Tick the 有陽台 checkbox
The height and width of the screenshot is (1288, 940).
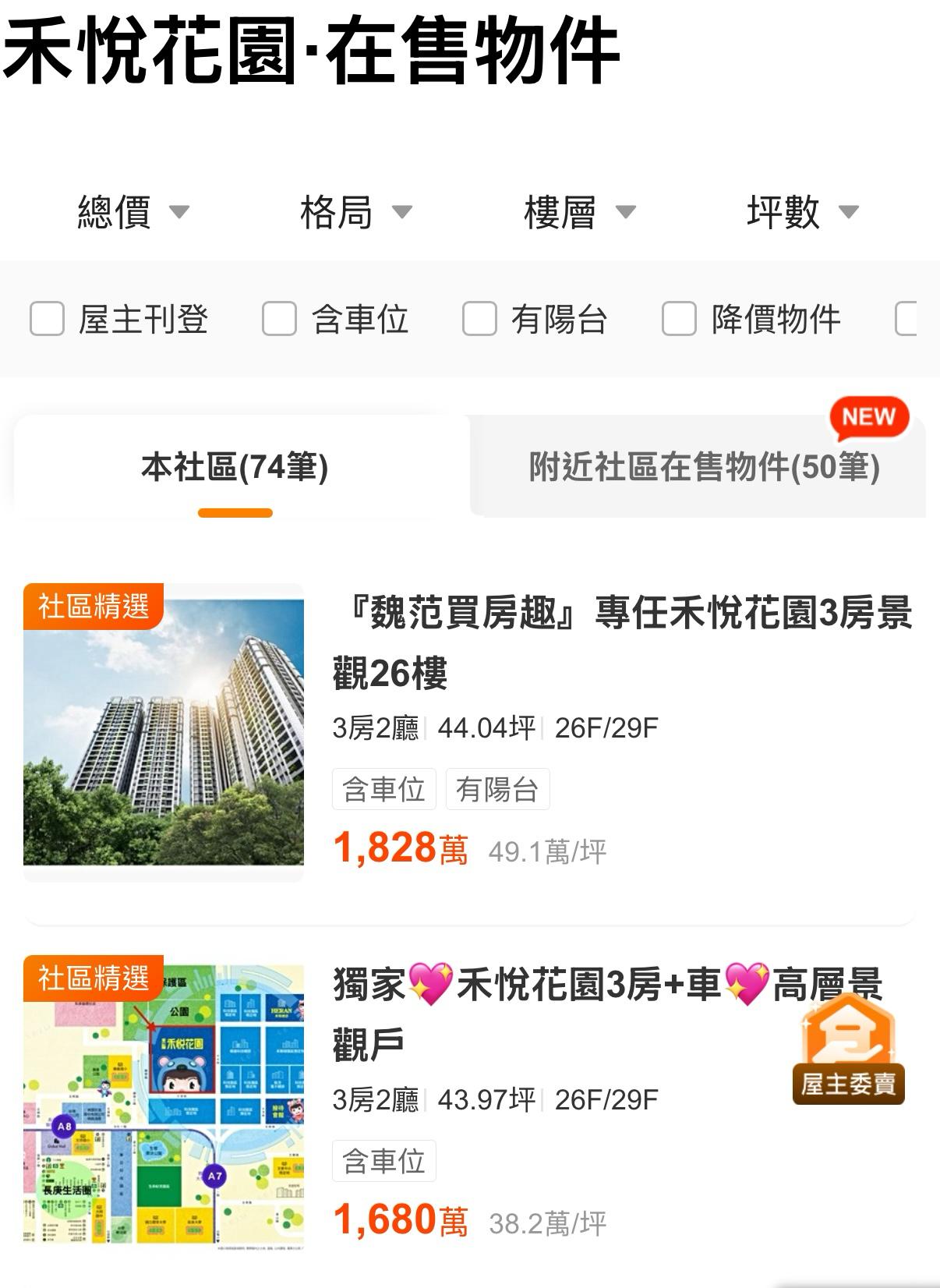[x=479, y=319]
